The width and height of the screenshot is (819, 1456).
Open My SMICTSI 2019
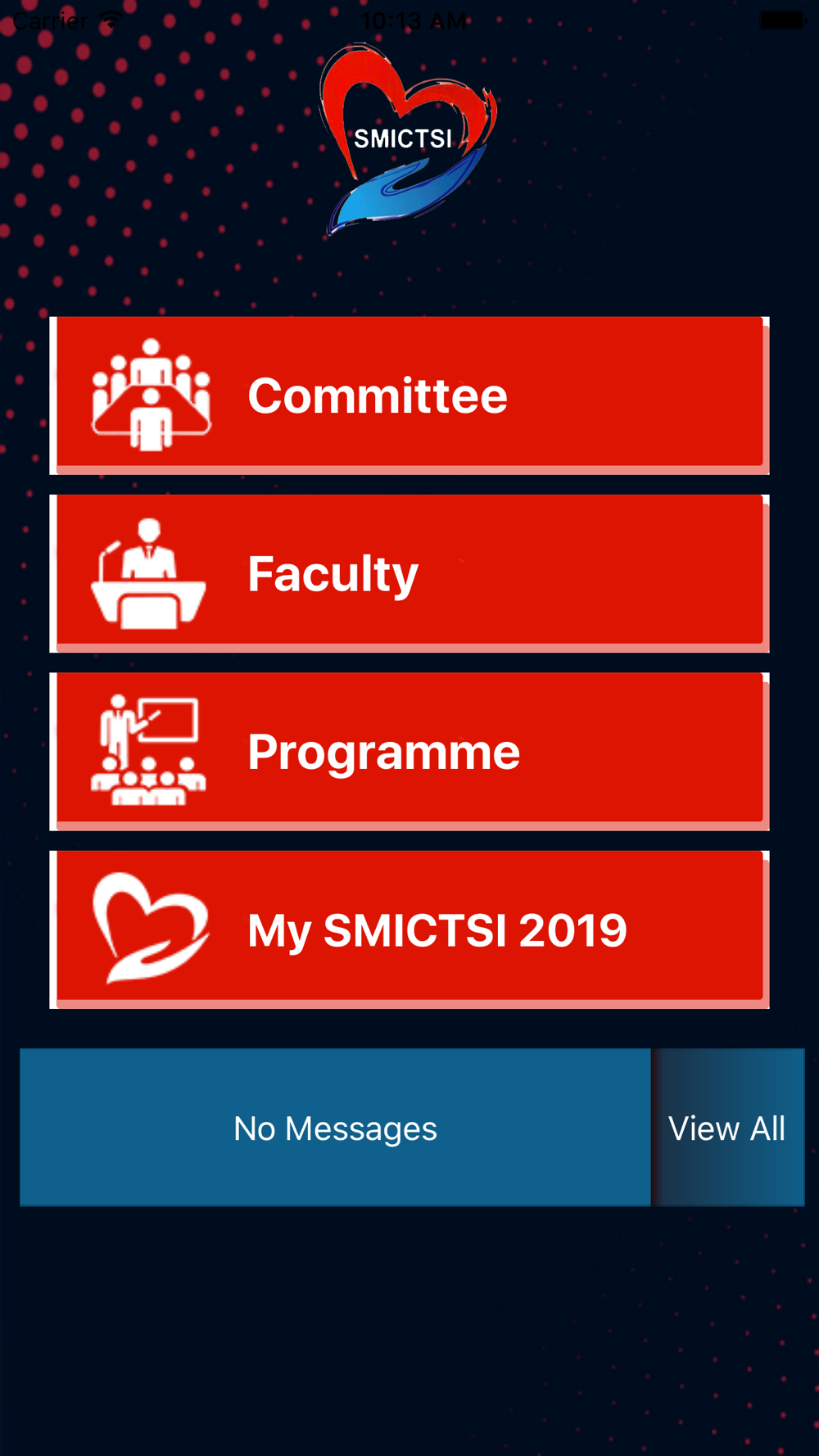409,929
